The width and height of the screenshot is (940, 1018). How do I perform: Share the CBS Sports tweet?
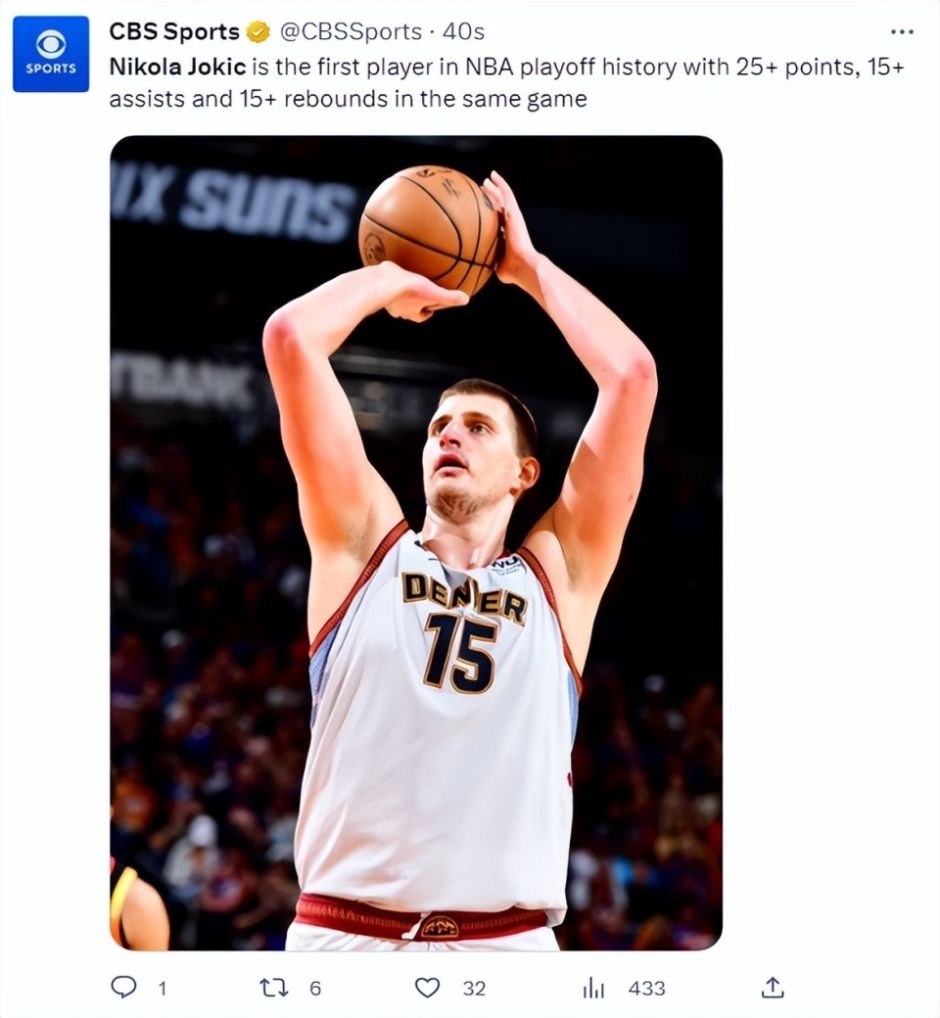point(772,987)
